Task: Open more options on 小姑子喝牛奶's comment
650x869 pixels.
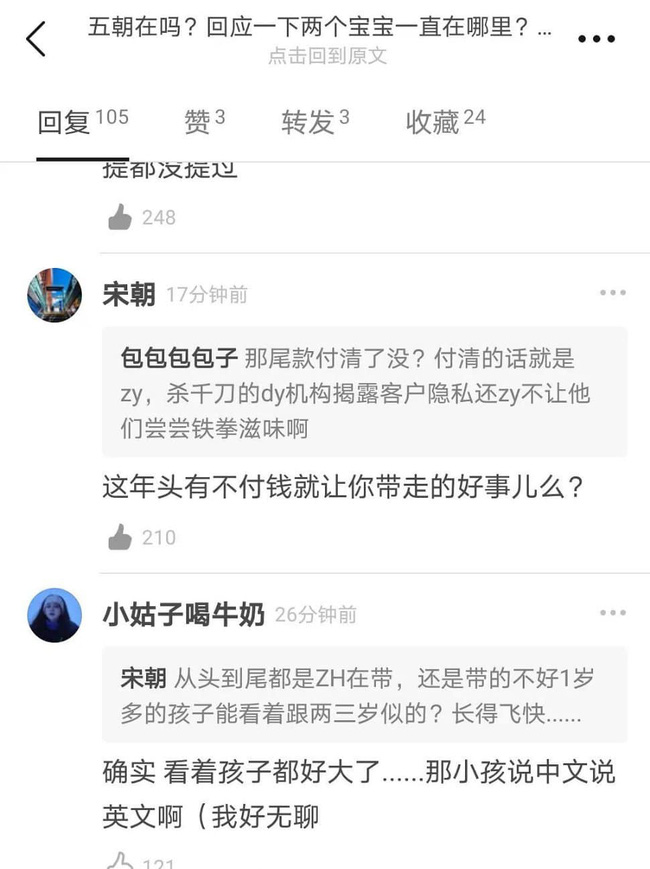Action: [x=612, y=613]
